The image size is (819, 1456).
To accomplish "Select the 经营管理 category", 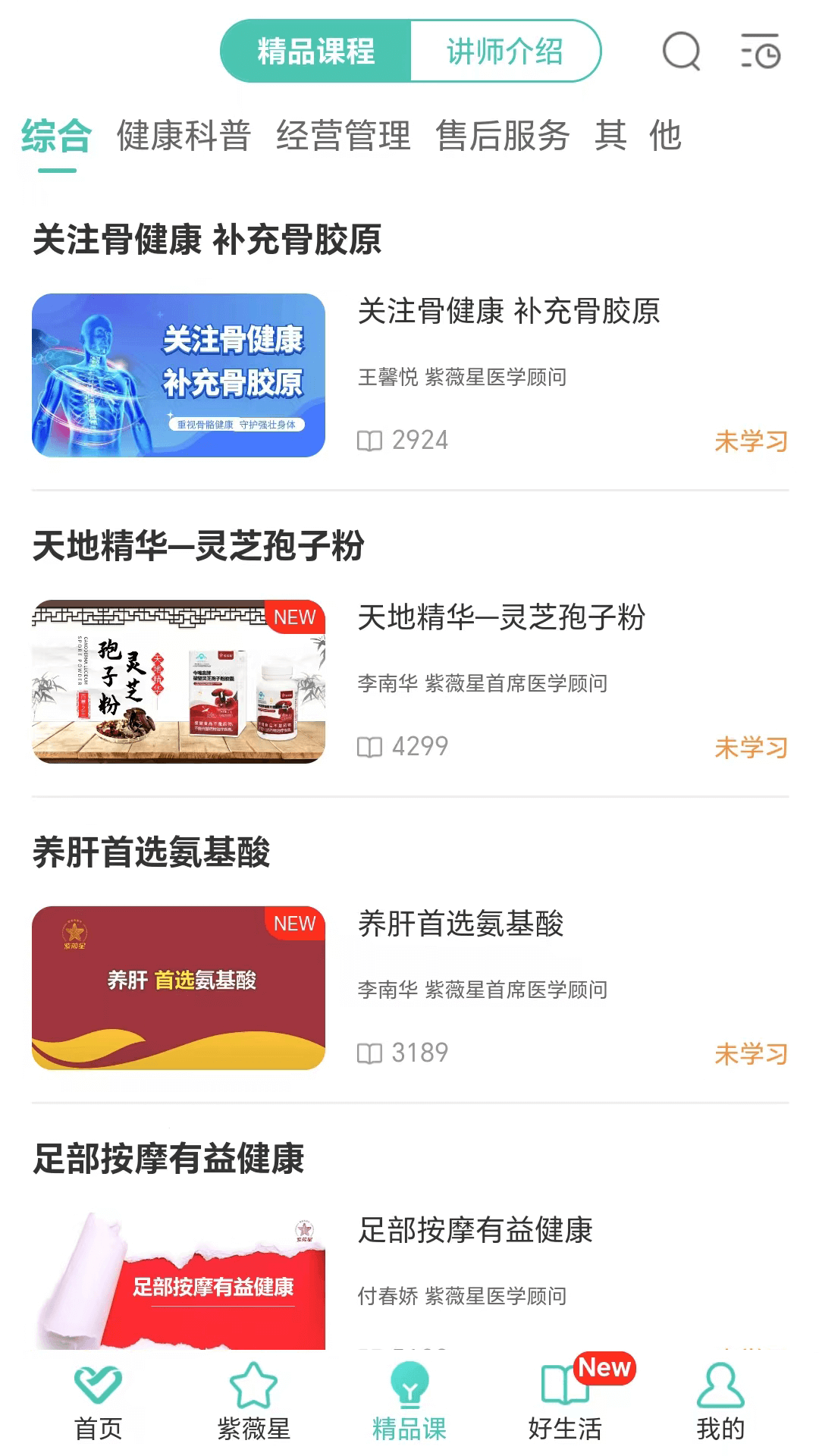I will click(345, 136).
